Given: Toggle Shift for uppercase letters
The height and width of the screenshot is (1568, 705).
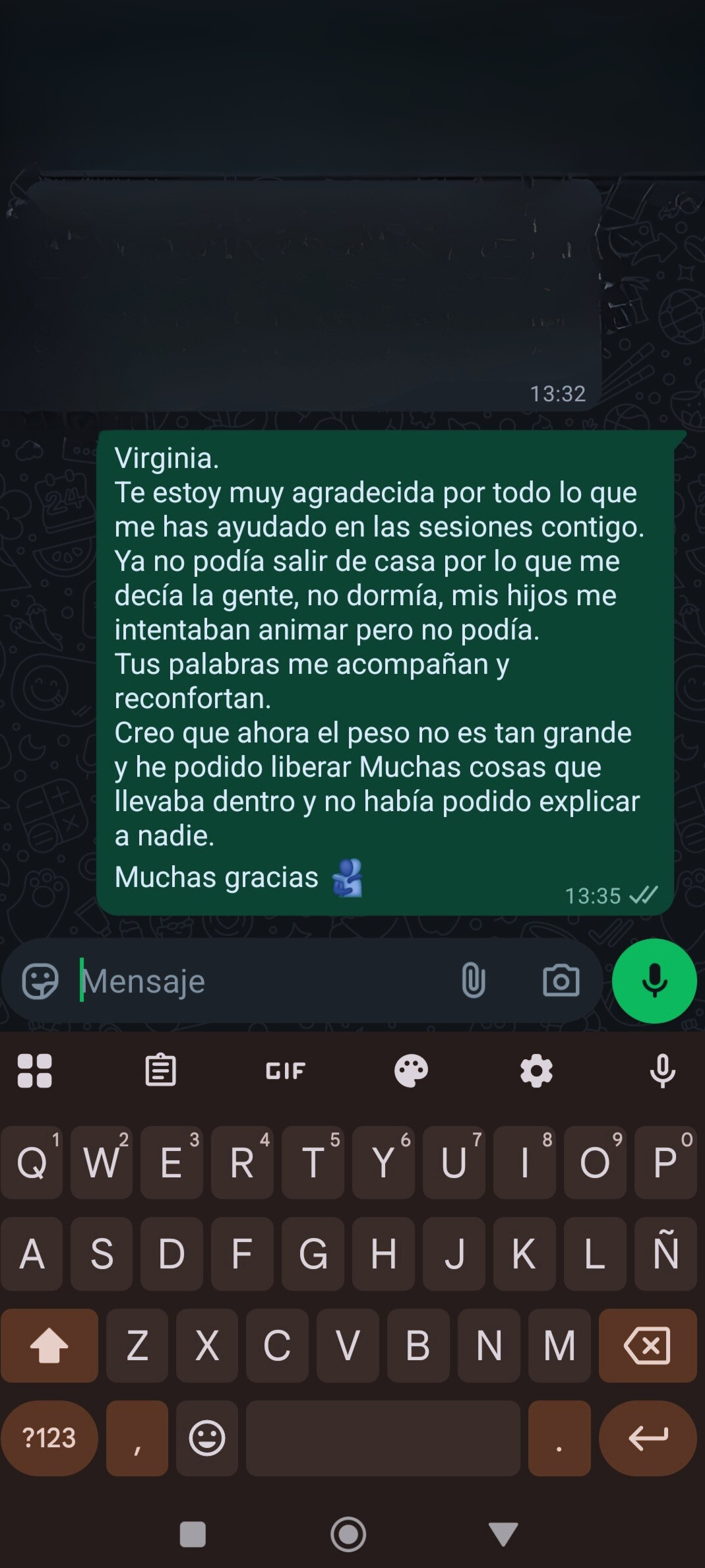Looking at the screenshot, I should [49, 1346].
